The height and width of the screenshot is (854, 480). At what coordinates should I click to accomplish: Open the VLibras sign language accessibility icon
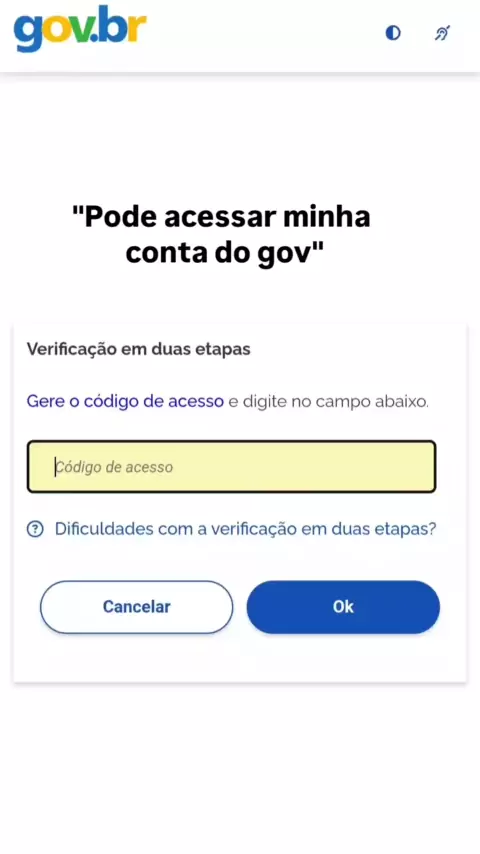[442, 33]
